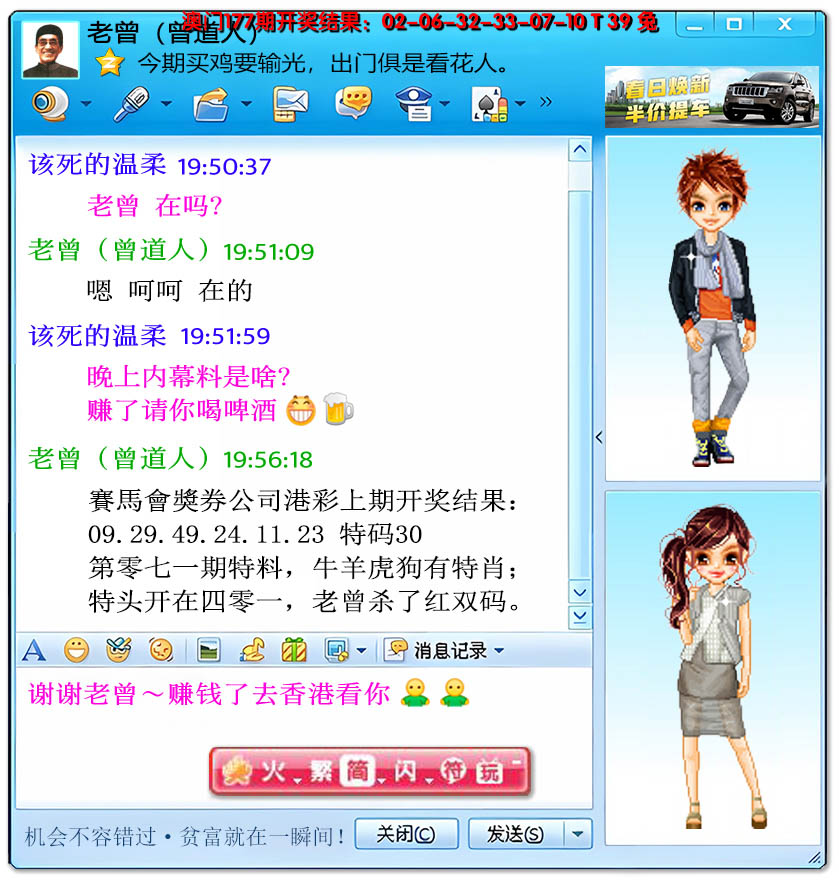The height and width of the screenshot is (881, 839).
Task: Send a gift with the gift box icon
Action: tap(293, 651)
